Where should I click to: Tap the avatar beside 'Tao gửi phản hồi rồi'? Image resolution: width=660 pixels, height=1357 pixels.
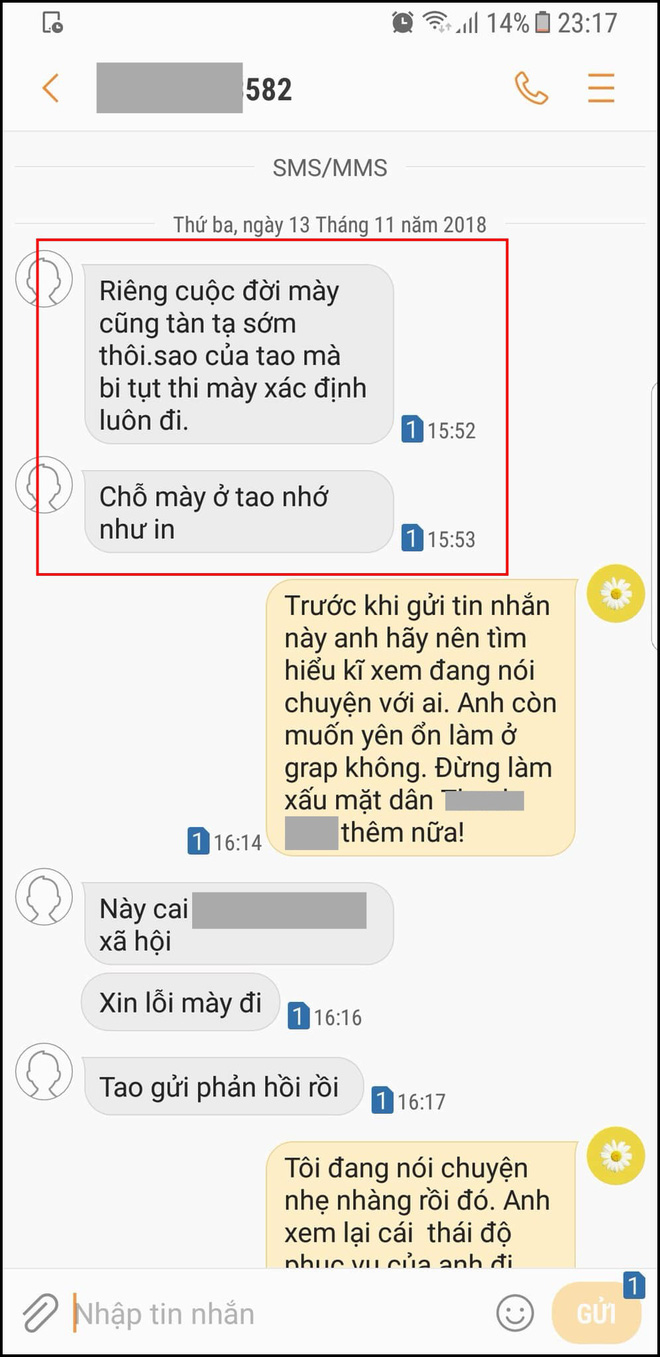tap(44, 1071)
